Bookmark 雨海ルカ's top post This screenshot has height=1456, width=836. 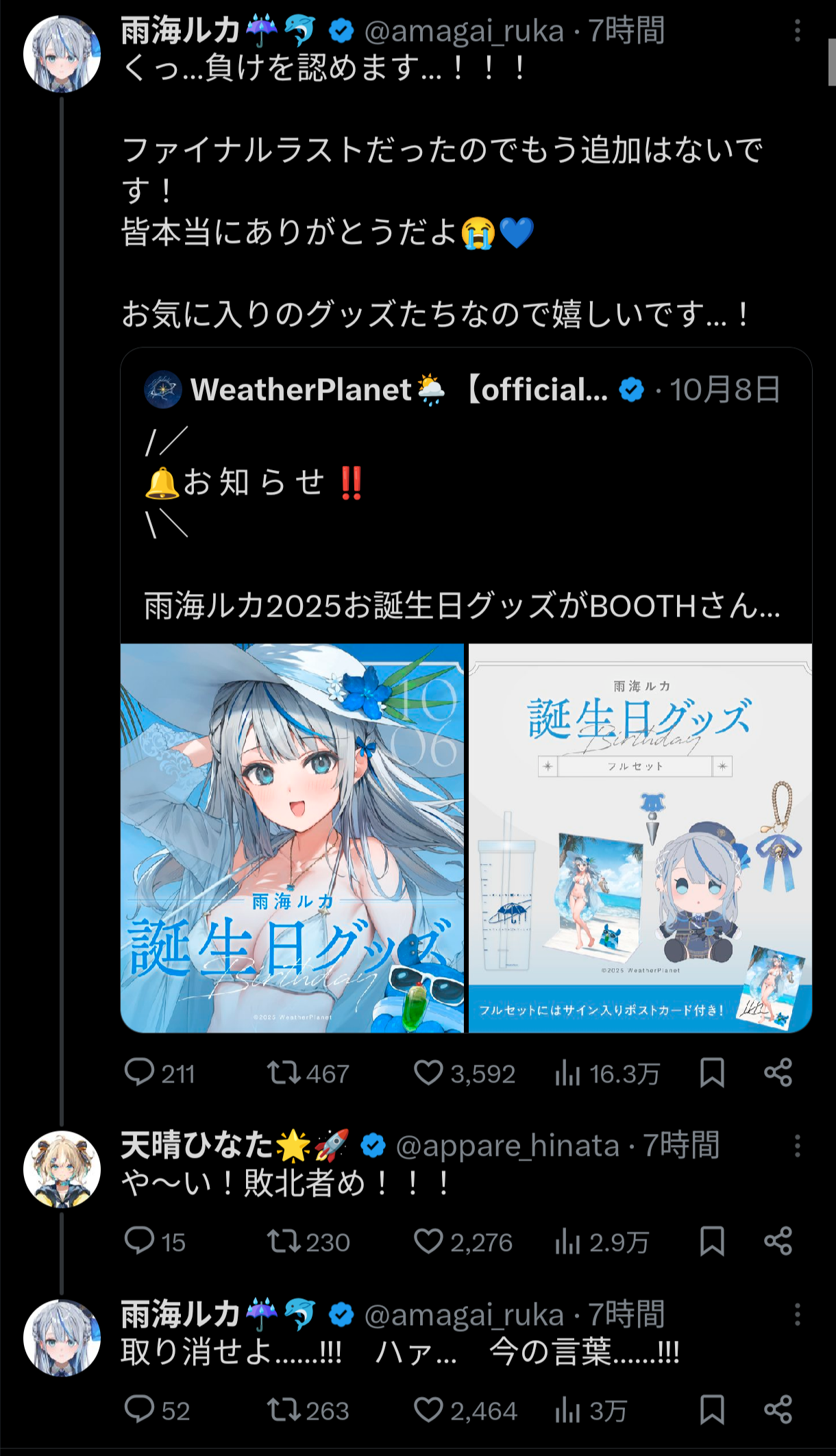[x=712, y=1072]
